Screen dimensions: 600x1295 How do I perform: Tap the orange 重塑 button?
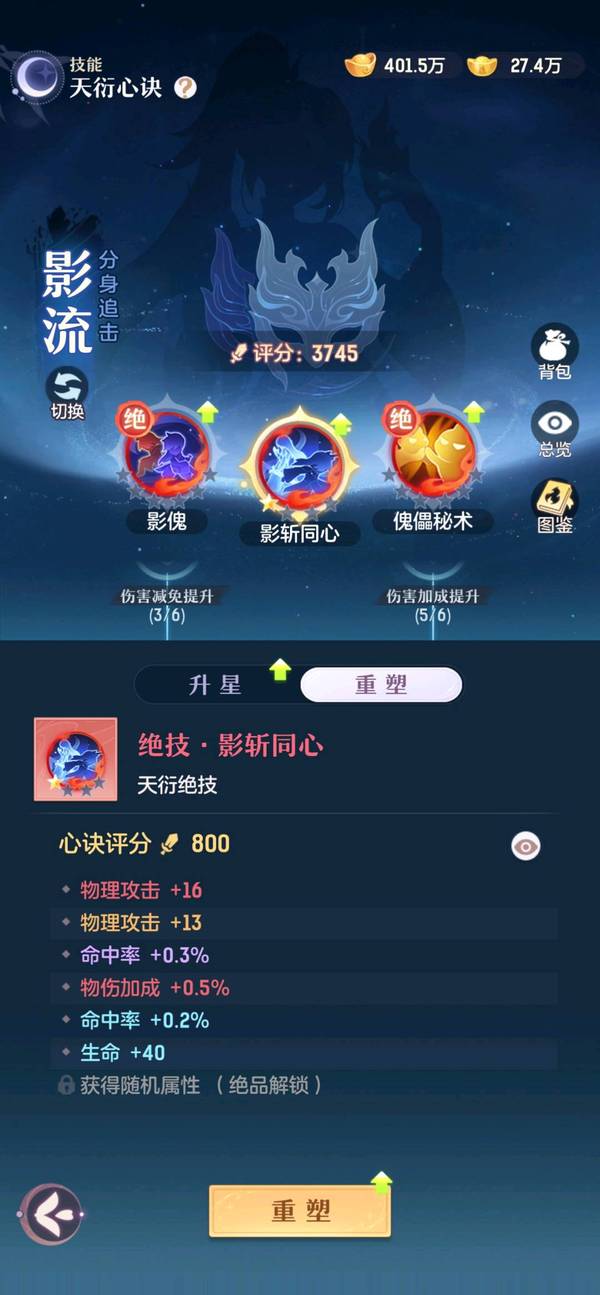tap(299, 1210)
